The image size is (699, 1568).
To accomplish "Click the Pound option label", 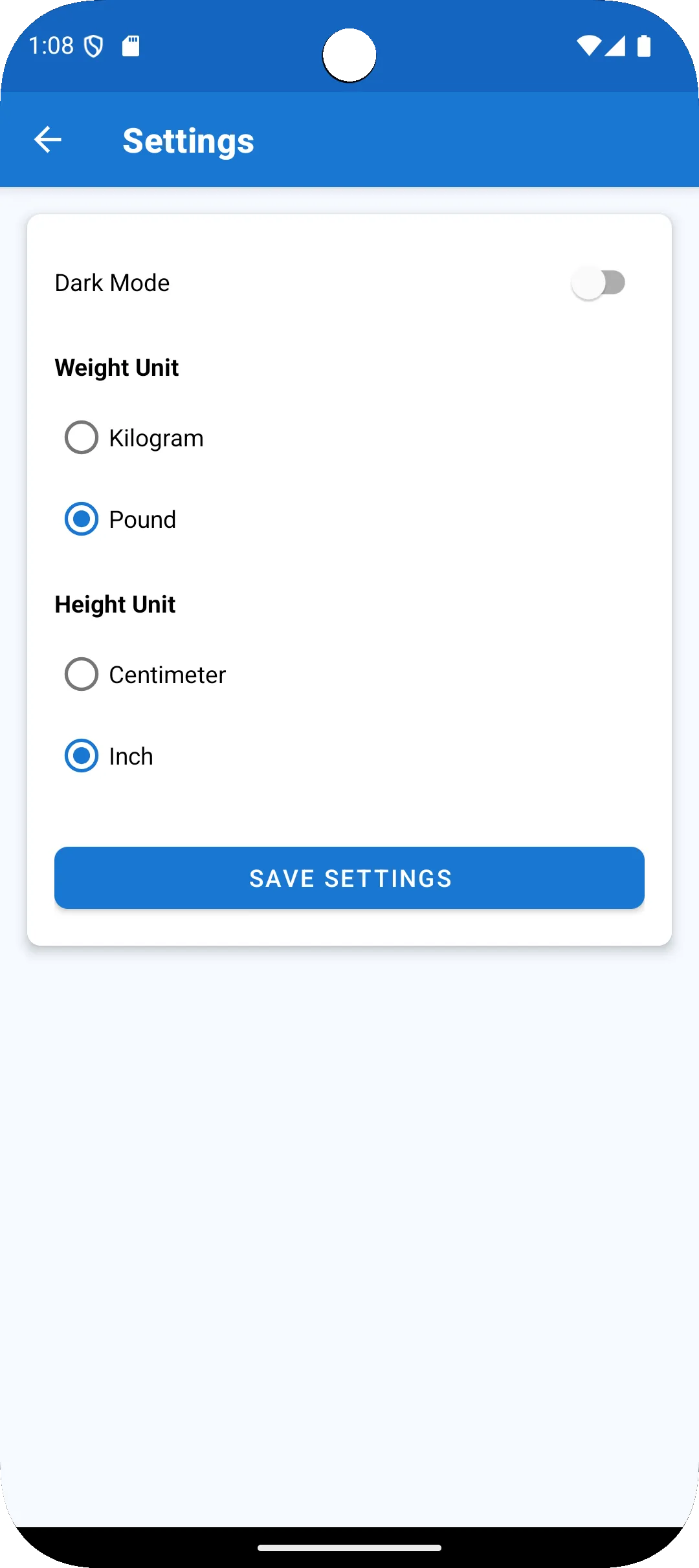I will point(142,519).
